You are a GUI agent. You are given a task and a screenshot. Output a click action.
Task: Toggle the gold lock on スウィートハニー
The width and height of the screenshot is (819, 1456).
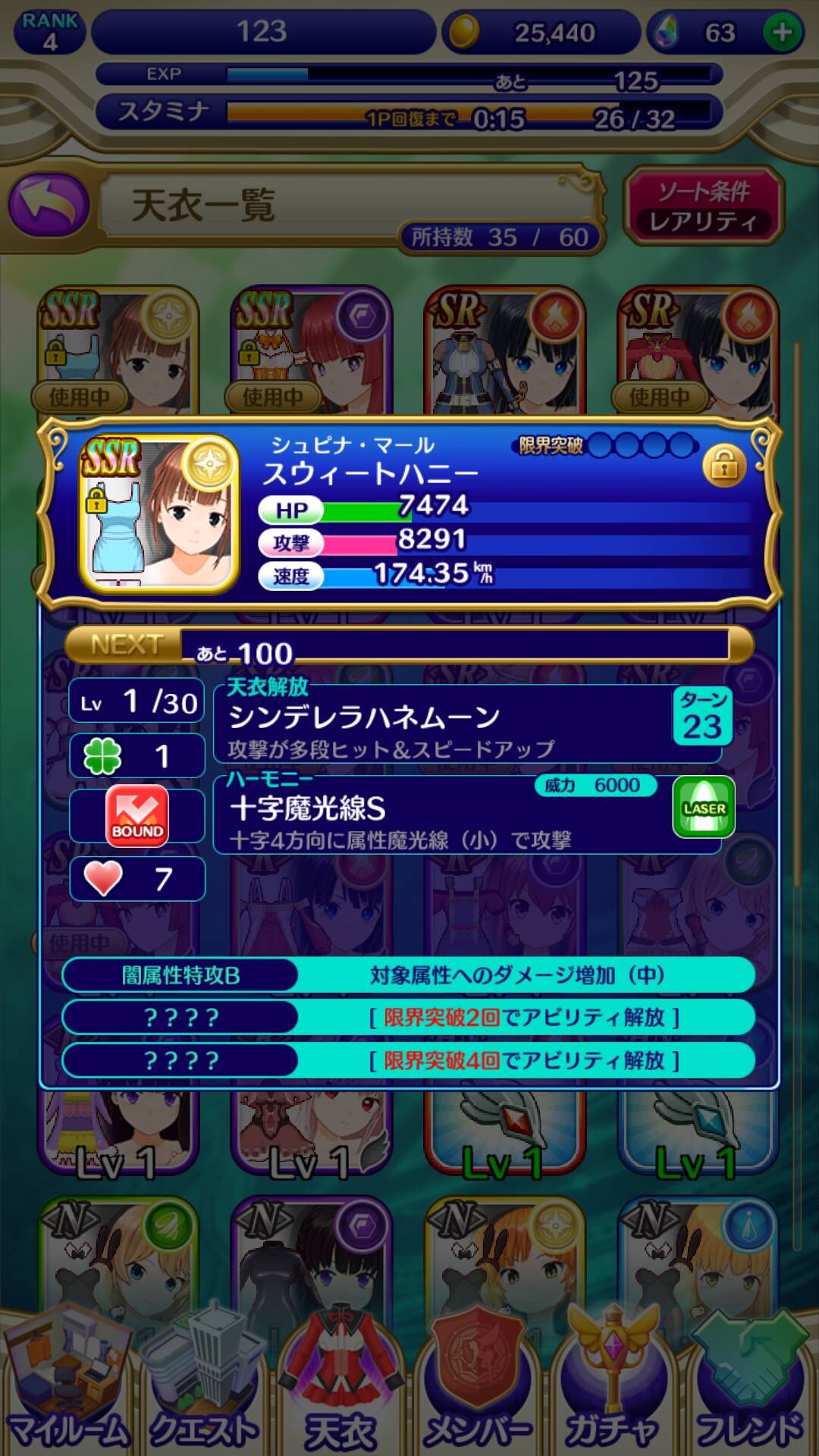coord(724,466)
